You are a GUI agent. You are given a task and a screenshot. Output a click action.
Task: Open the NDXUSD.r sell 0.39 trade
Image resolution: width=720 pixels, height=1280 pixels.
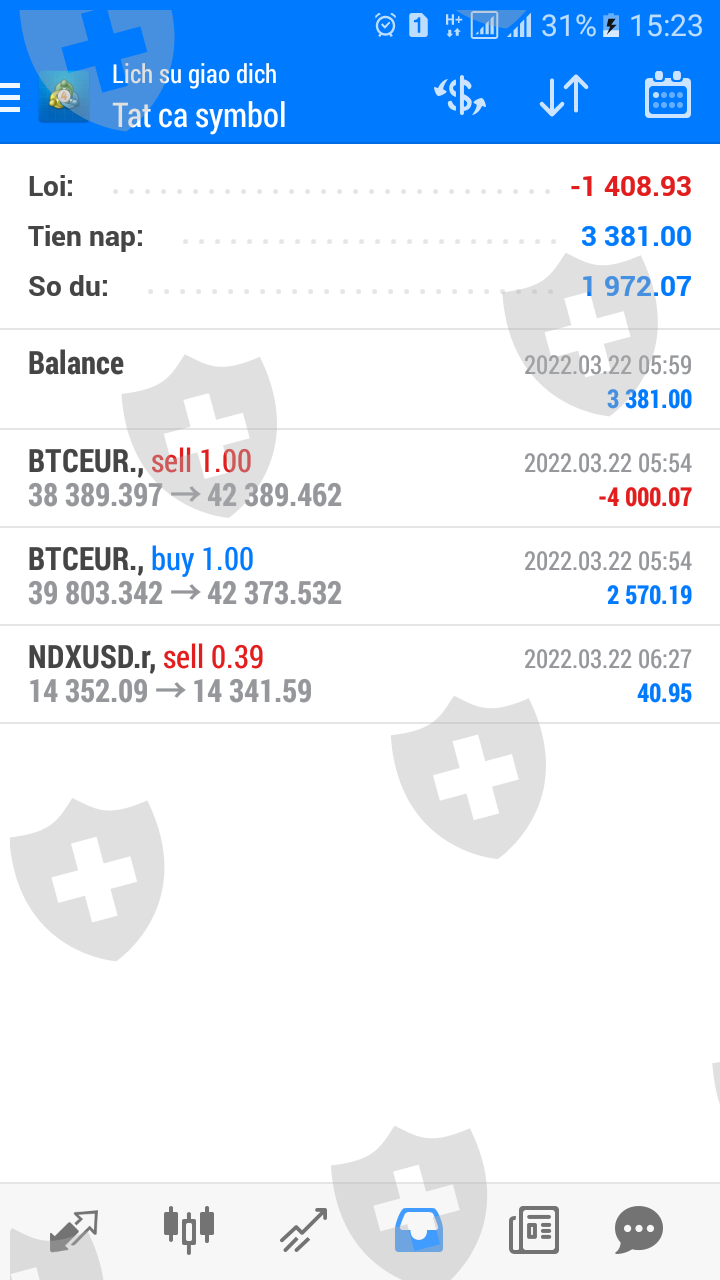pyautogui.click(x=360, y=674)
